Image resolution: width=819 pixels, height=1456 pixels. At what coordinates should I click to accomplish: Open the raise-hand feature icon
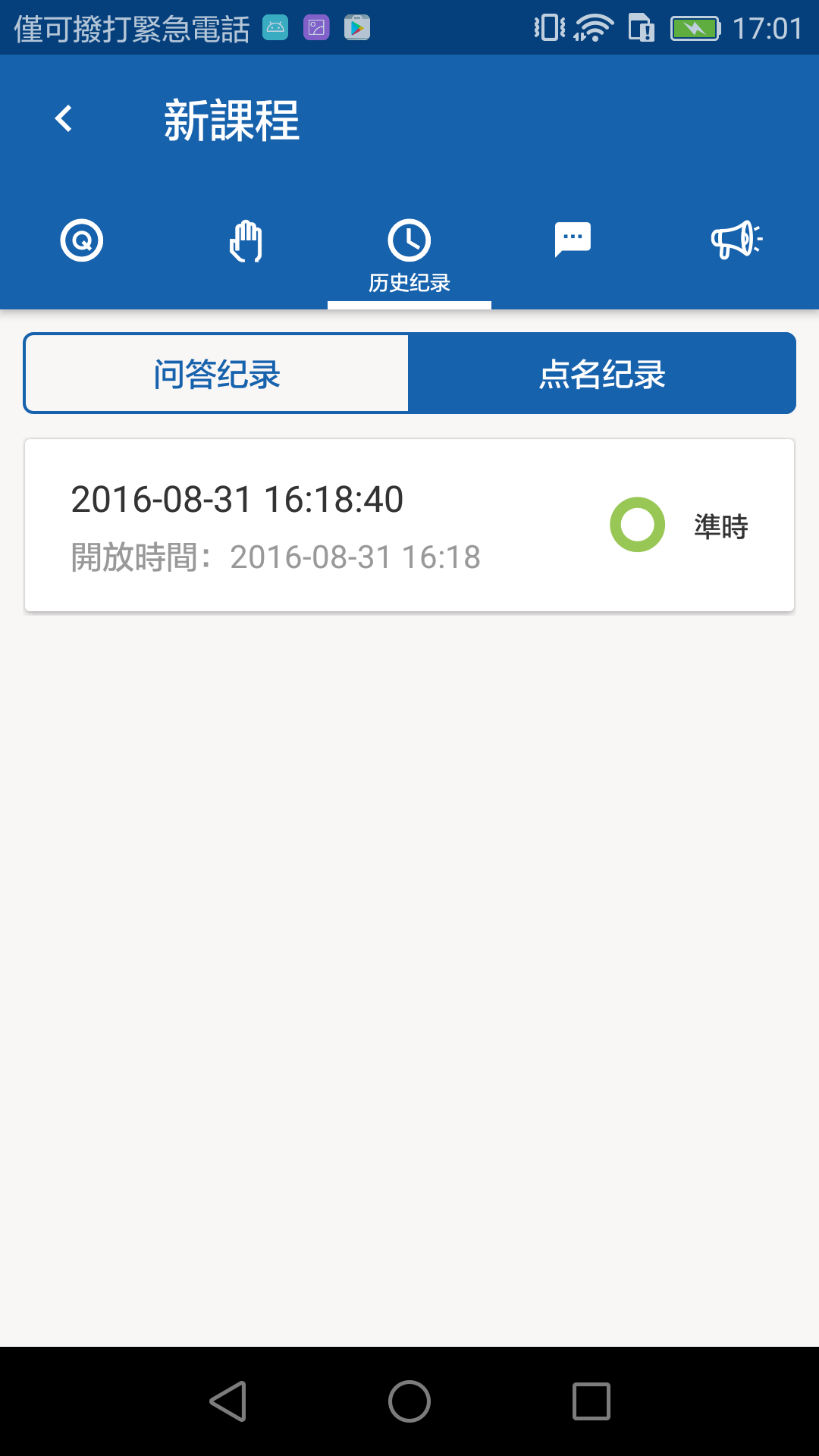point(245,240)
